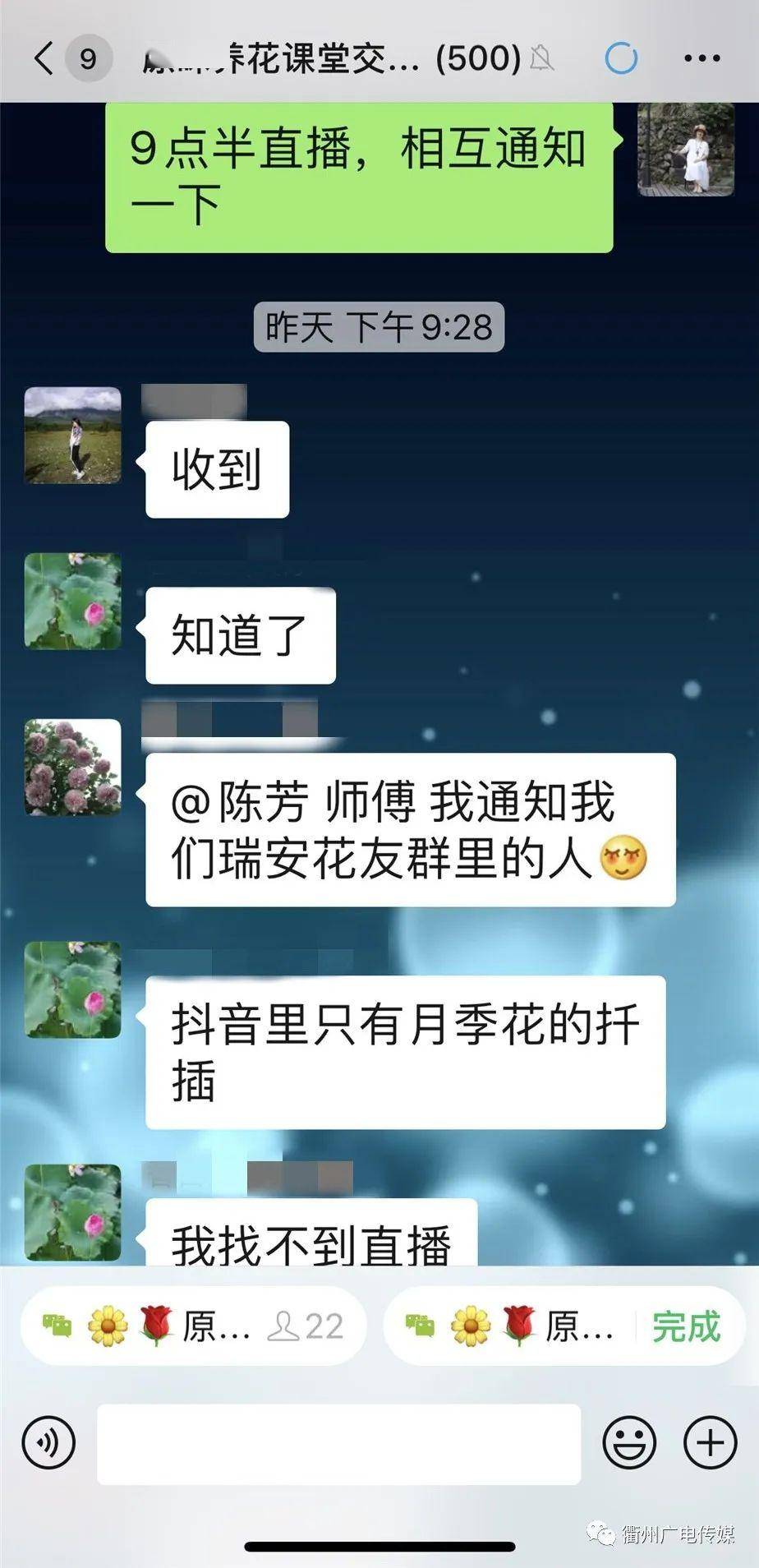Open the plus attachments menu

710,1442
